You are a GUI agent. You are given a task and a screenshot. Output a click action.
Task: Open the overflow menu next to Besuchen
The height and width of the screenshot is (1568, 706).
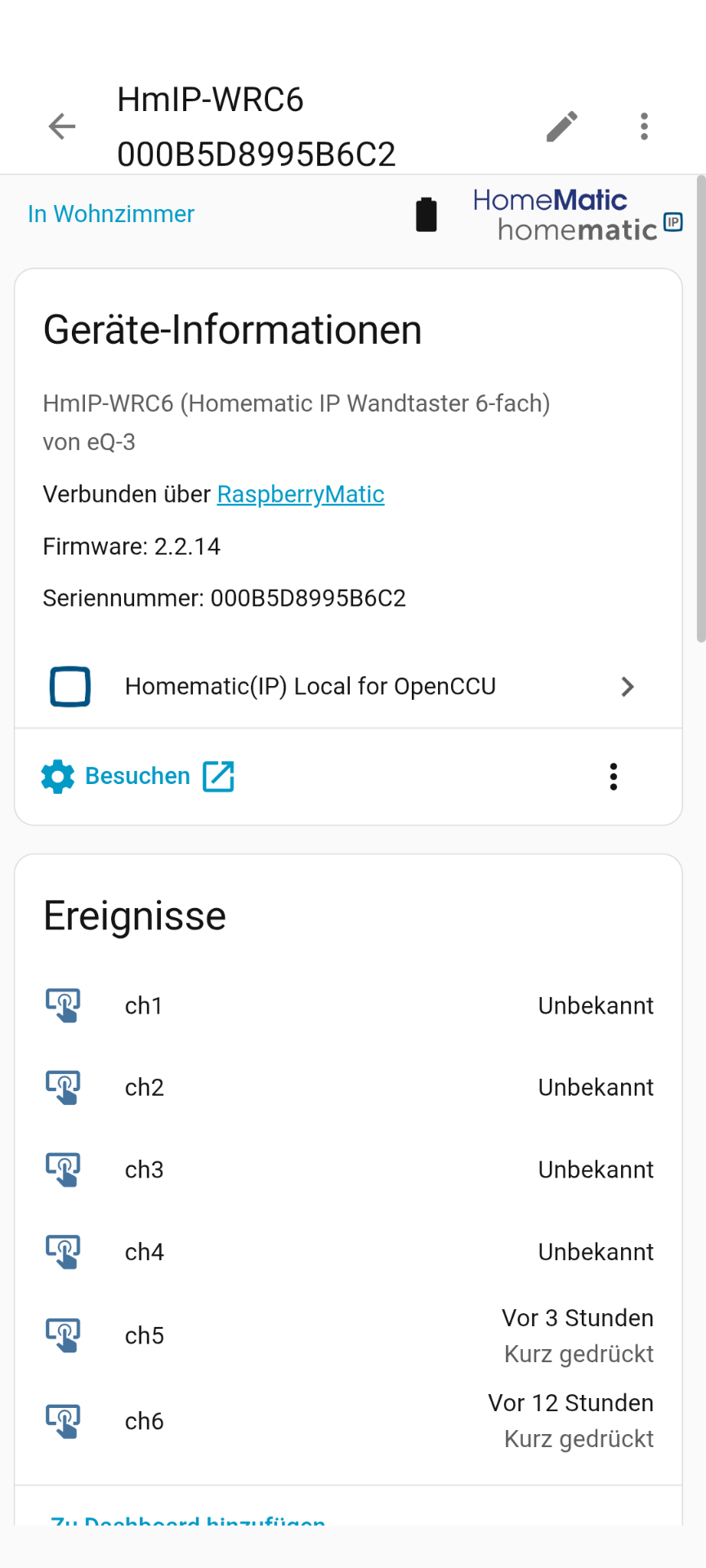point(613,776)
